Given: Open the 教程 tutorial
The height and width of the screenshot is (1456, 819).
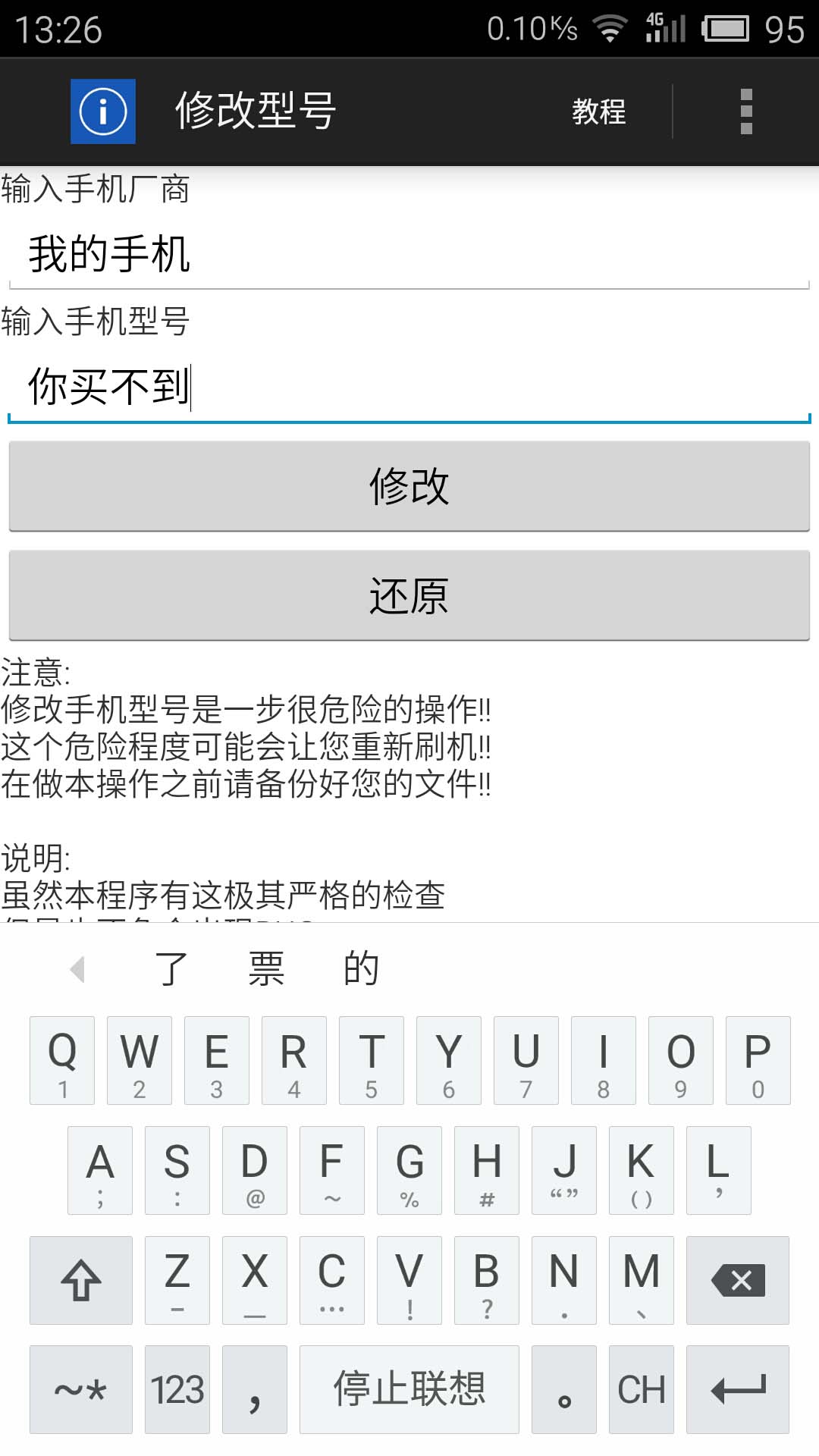Looking at the screenshot, I should tap(599, 111).
